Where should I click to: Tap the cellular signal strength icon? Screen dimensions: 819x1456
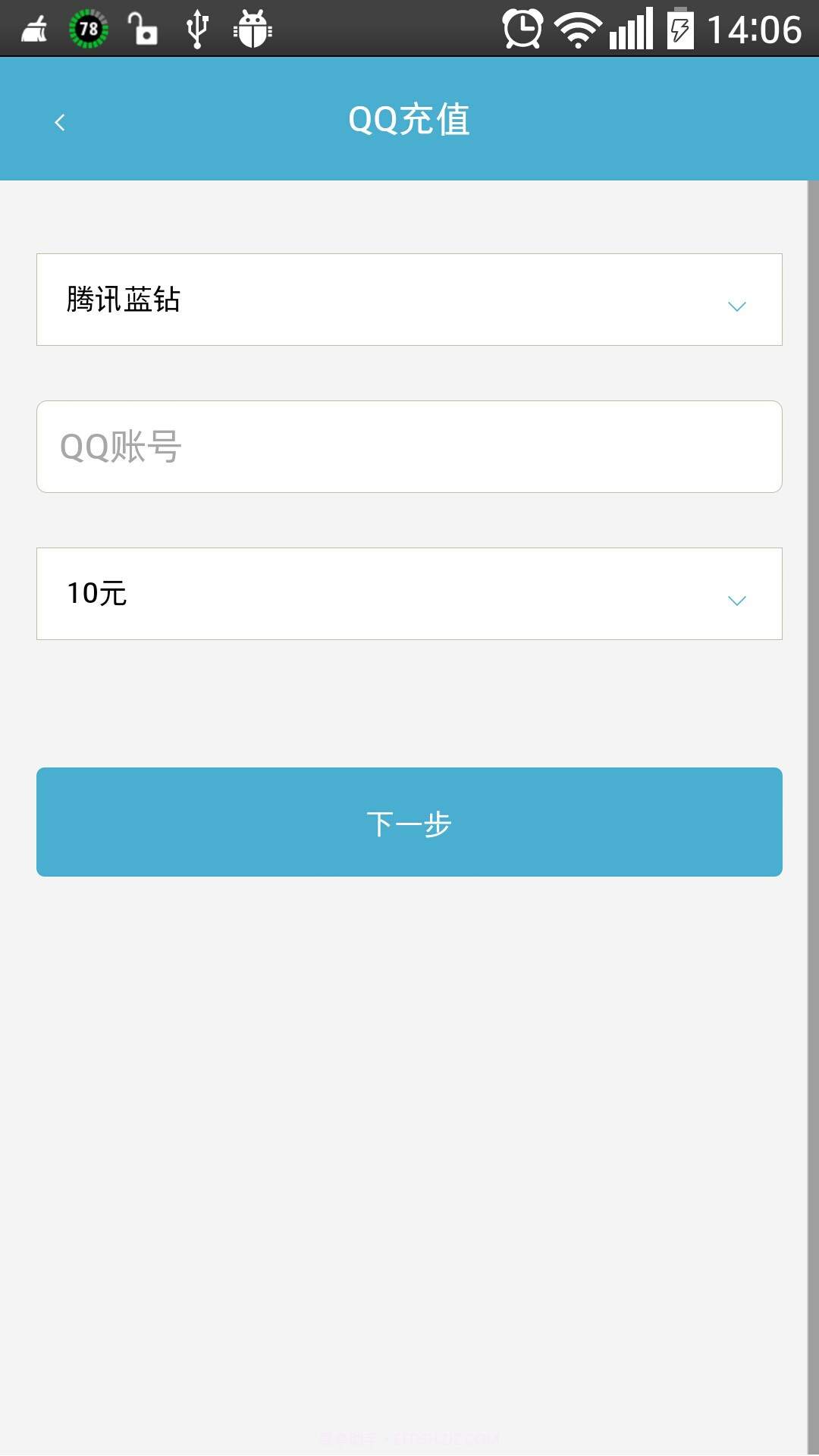point(632,27)
